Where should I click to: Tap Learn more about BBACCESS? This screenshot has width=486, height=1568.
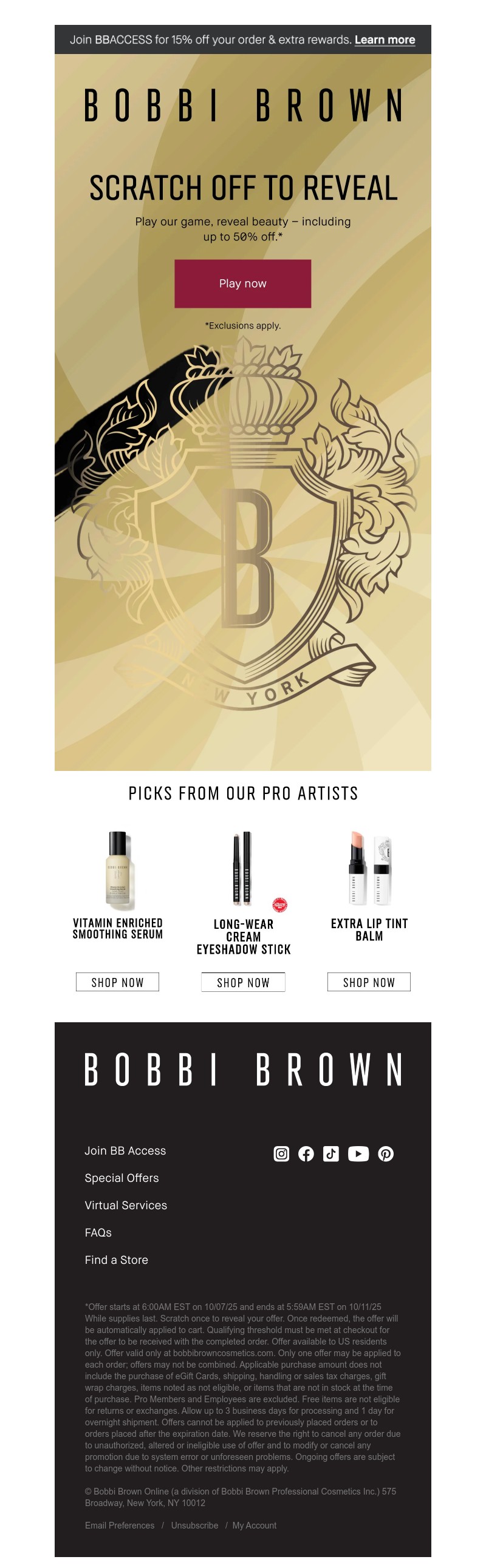tap(385, 40)
